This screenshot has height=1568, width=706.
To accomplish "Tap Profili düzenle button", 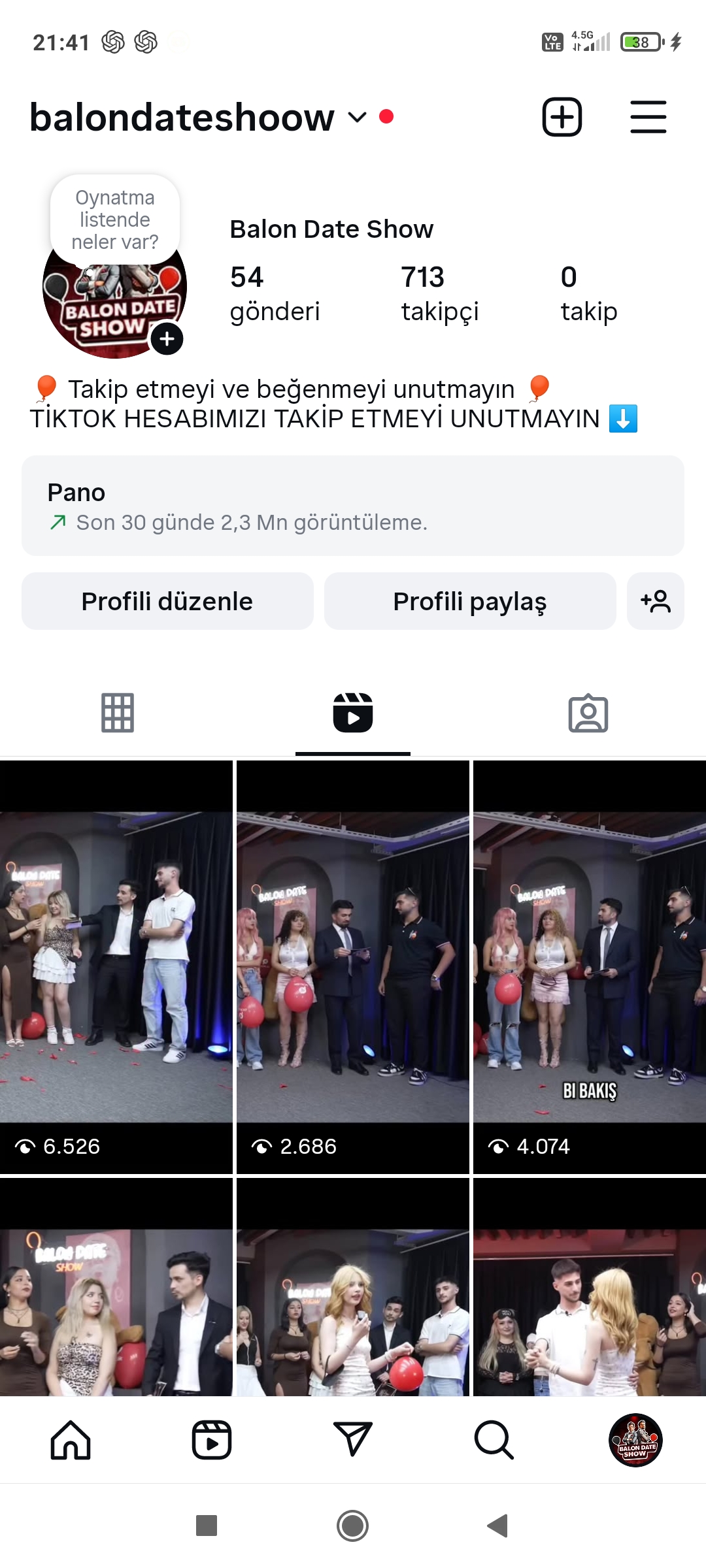I will 167,601.
